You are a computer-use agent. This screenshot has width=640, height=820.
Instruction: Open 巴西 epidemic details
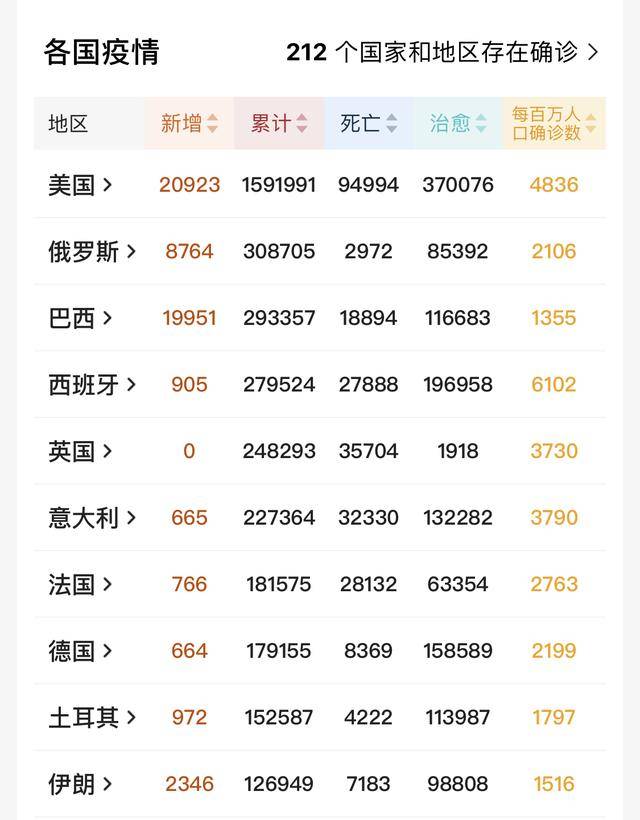coord(80,318)
